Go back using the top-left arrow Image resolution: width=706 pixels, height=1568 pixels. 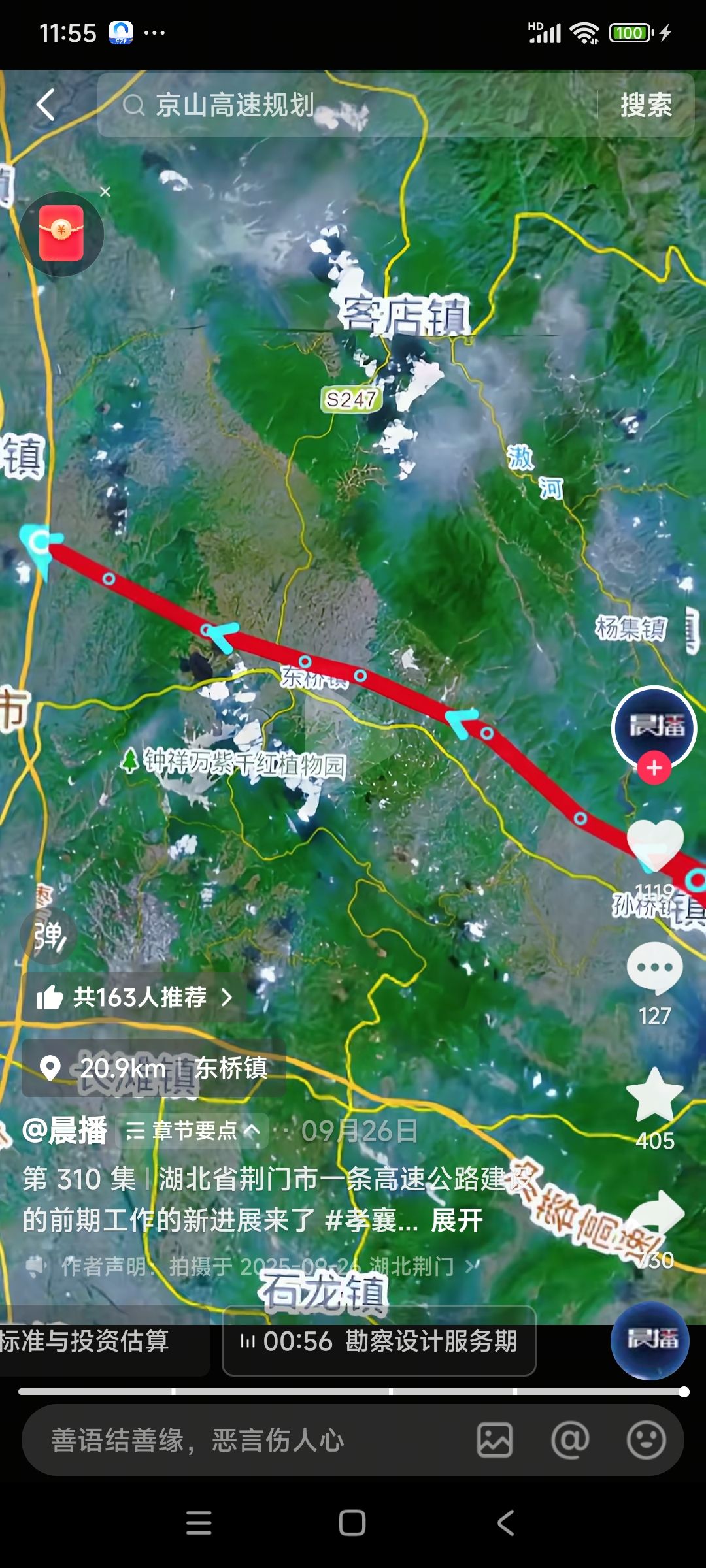point(46,105)
